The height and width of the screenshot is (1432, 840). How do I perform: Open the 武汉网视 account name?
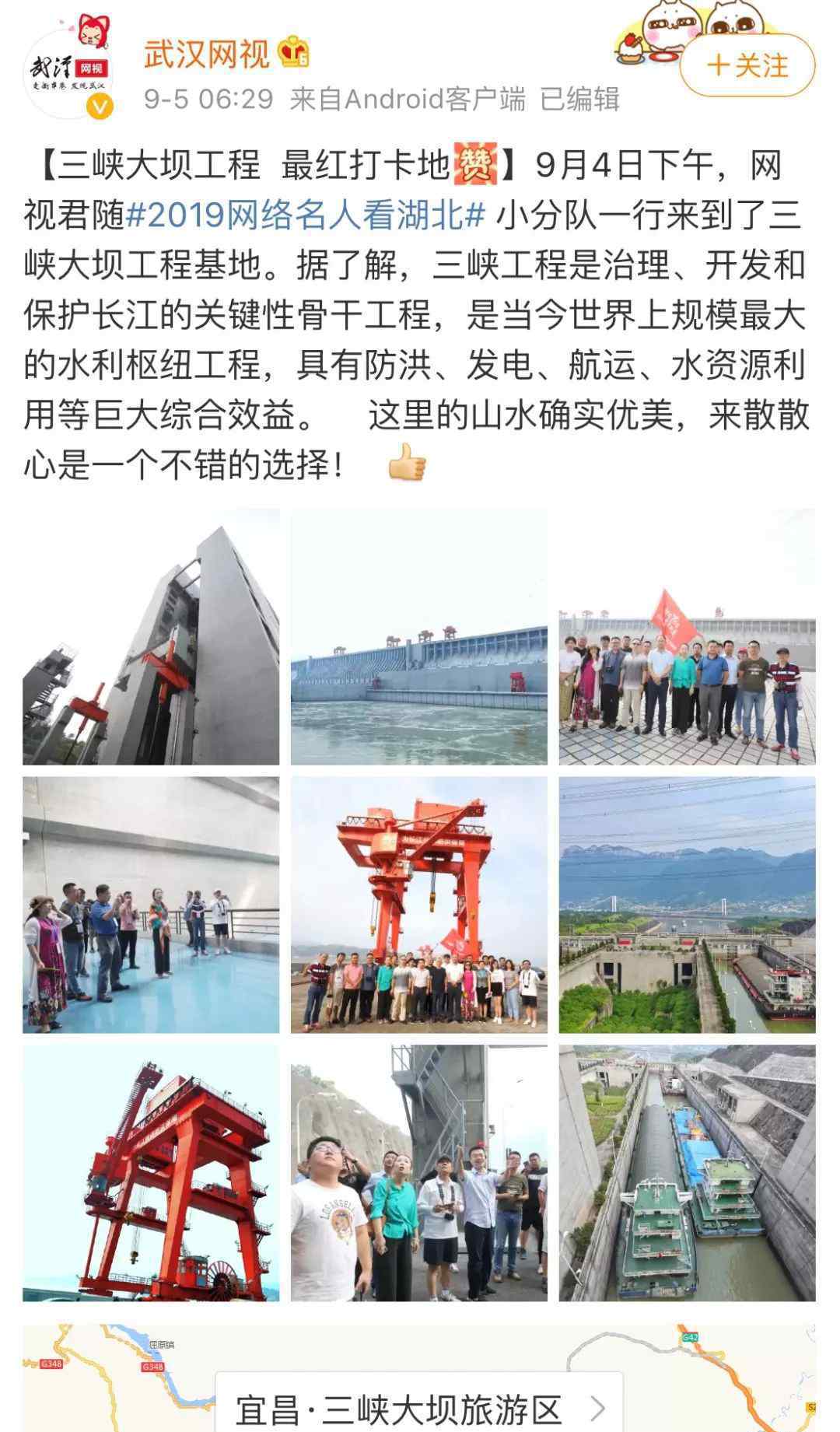coord(207,54)
